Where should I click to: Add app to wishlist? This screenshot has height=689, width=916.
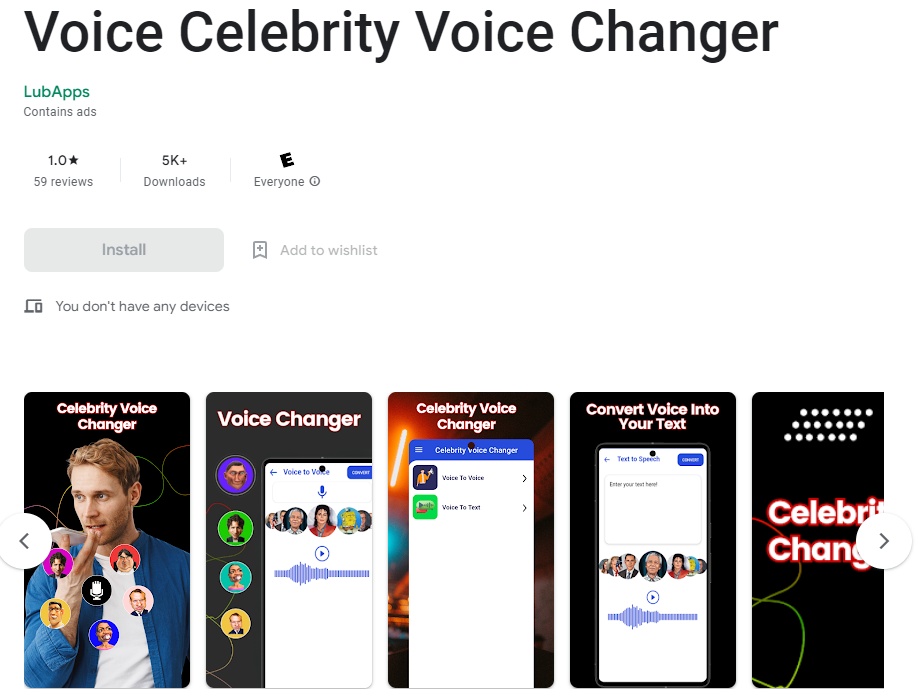pyautogui.click(x=315, y=250)
